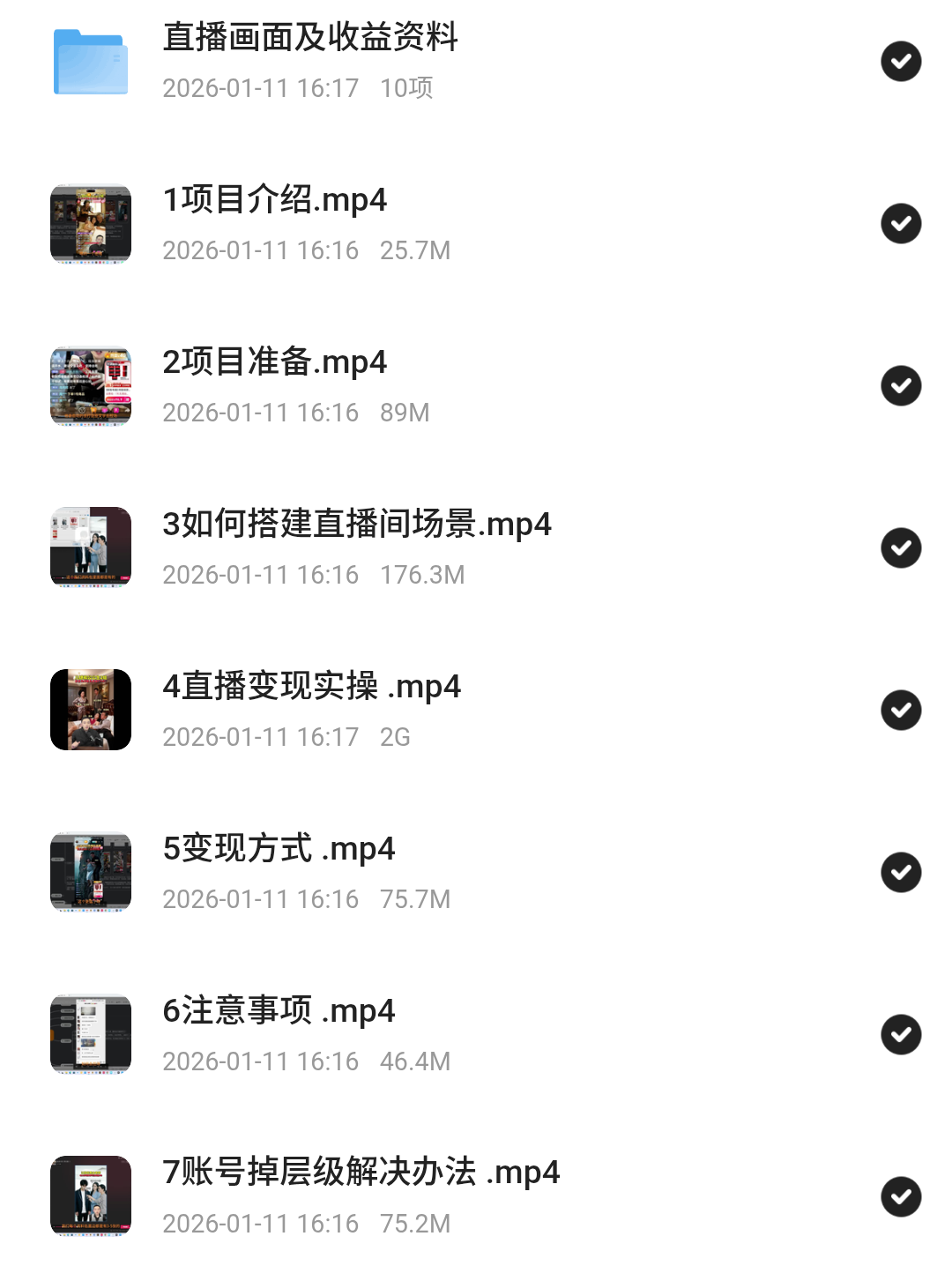Open the 3如何搭建直播间场景.mp4 file
952x1266 pixels.
pyautogui.click(x=357, y=525)
